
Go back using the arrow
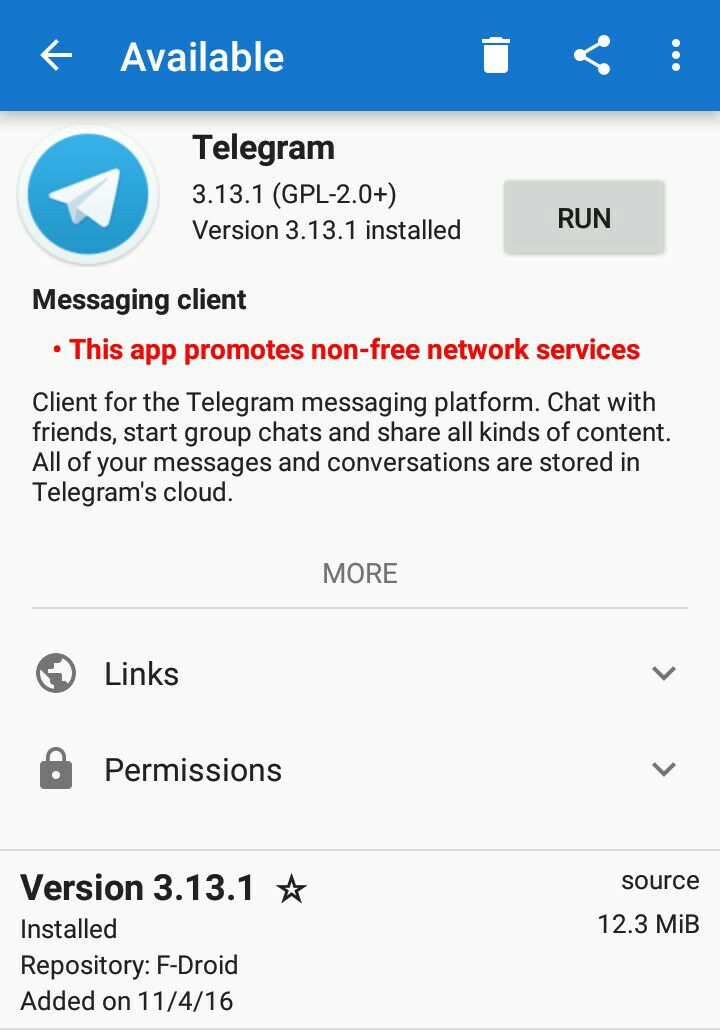(56, 56)
